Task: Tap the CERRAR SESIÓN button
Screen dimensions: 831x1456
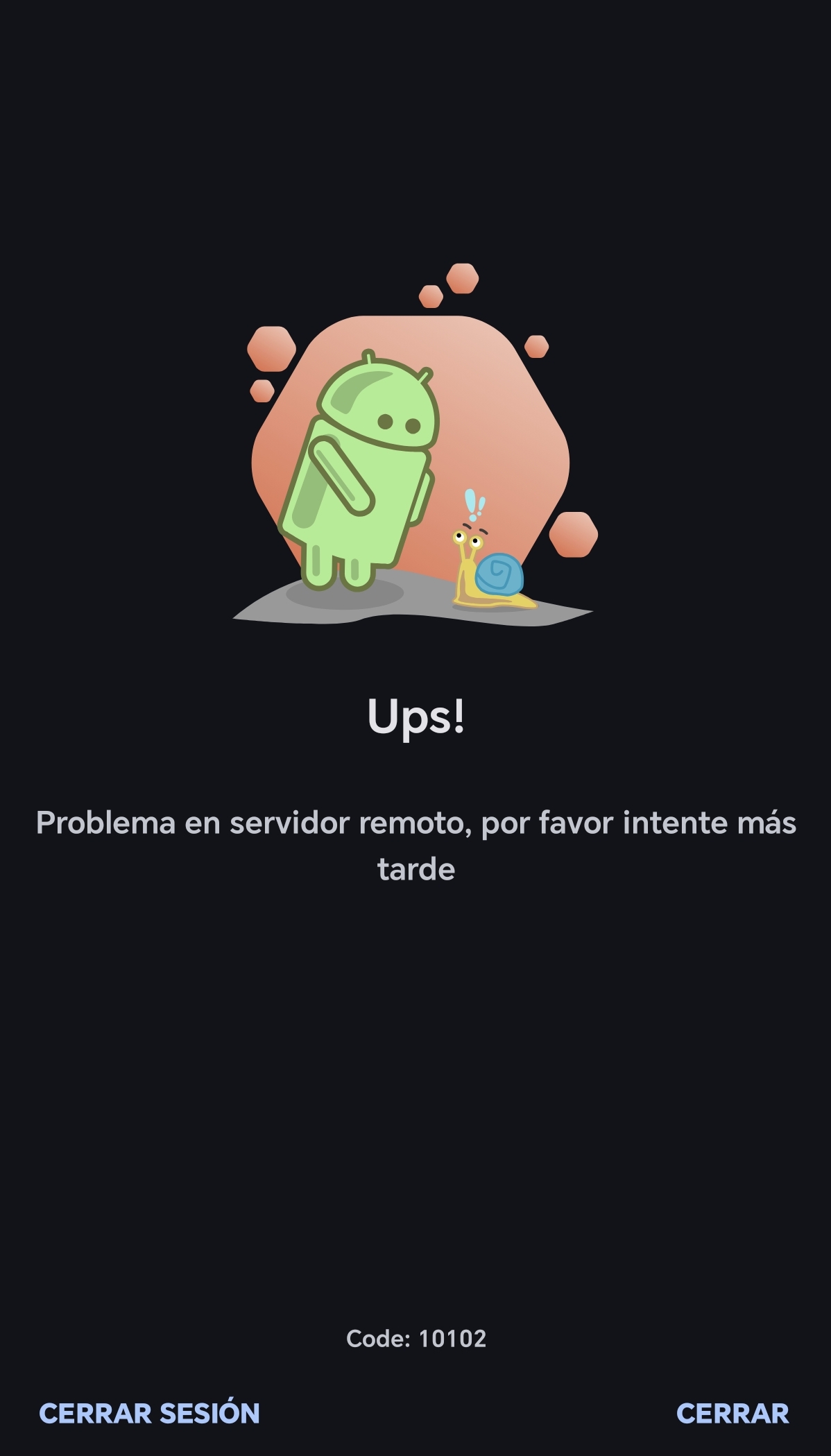Action: (149, 1413)
